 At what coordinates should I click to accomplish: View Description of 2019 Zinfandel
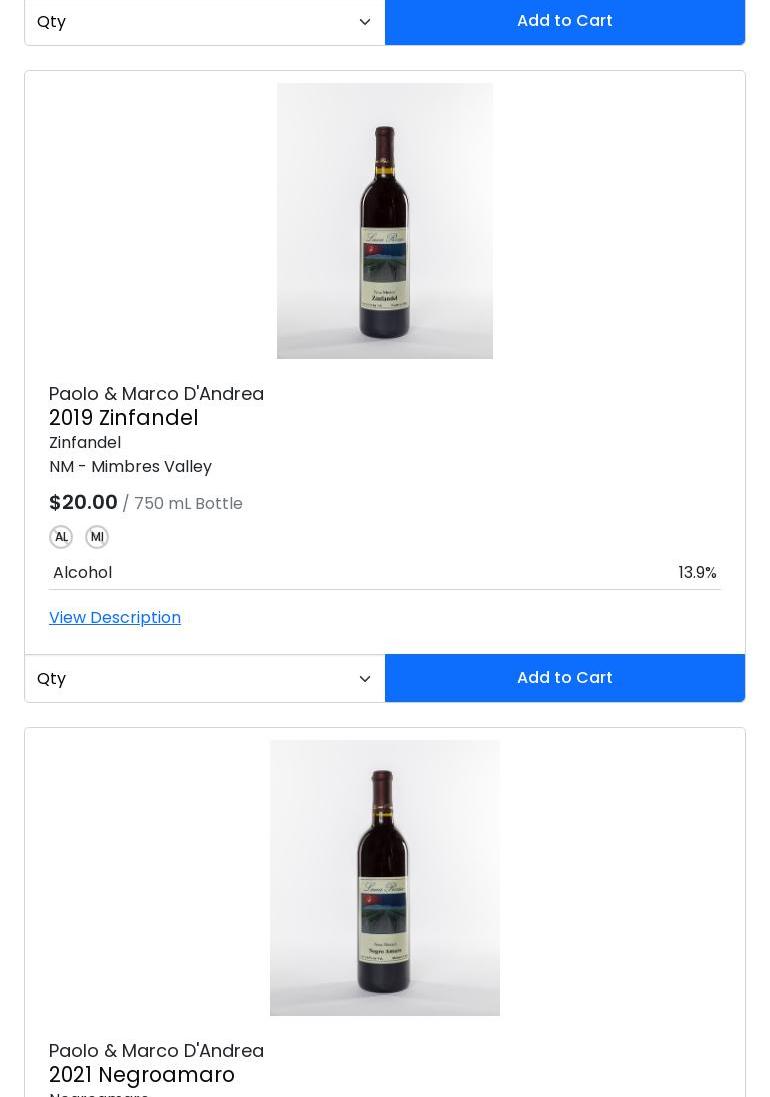click(x=115, y=617)
